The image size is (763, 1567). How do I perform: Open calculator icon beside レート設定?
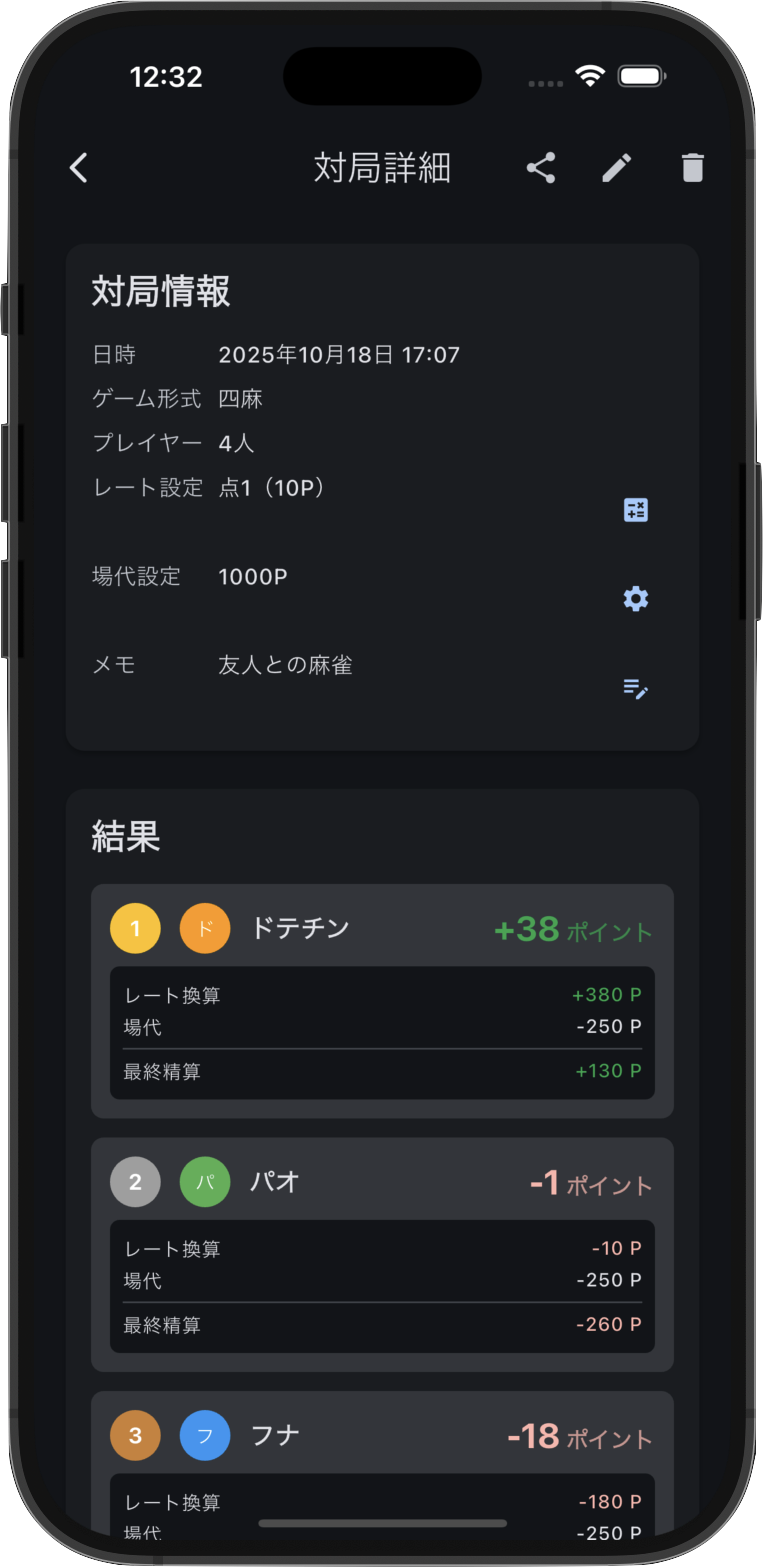point(636,510)
